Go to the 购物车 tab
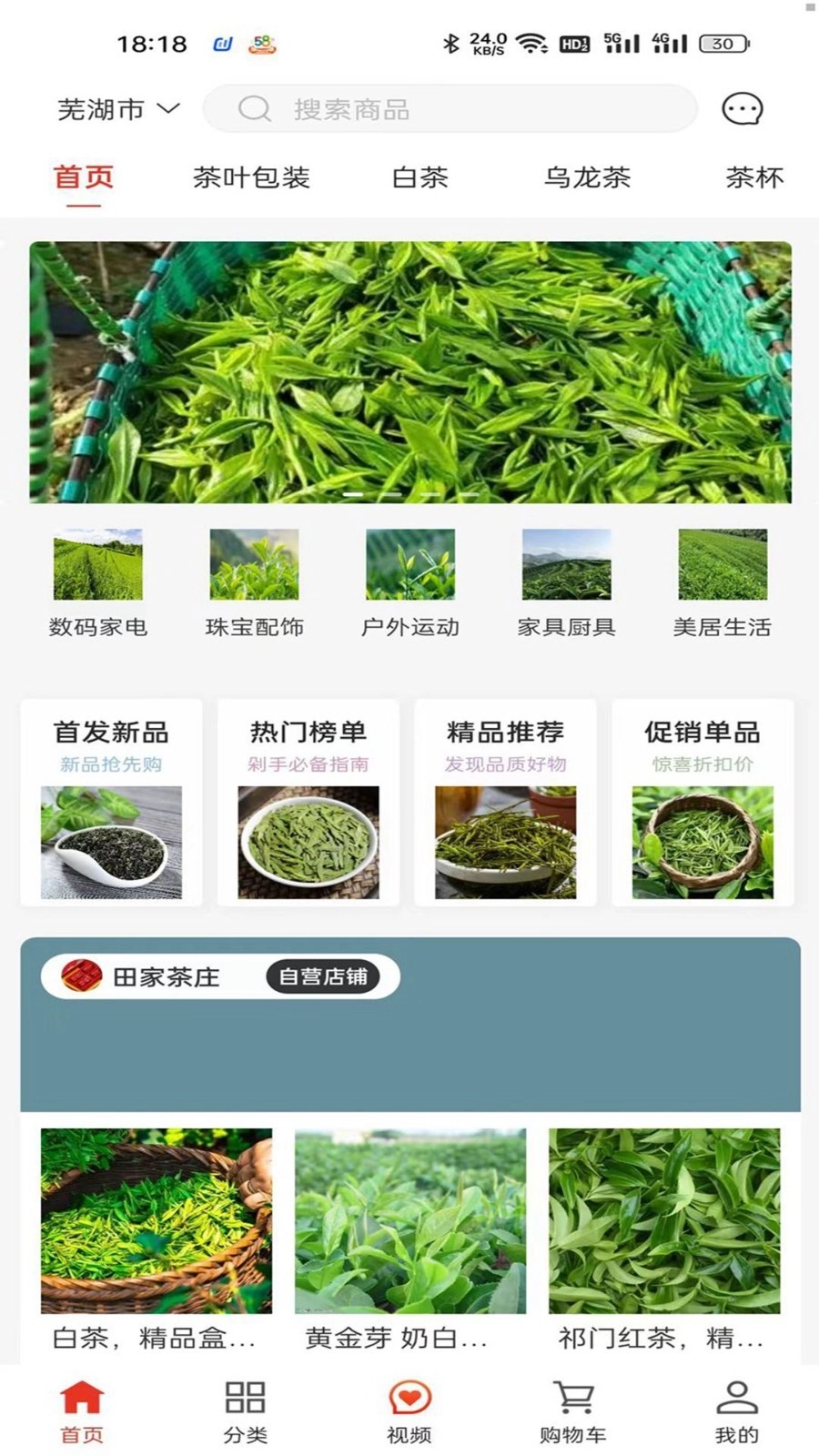819x1456 pixels. (x=573, y=1410)
